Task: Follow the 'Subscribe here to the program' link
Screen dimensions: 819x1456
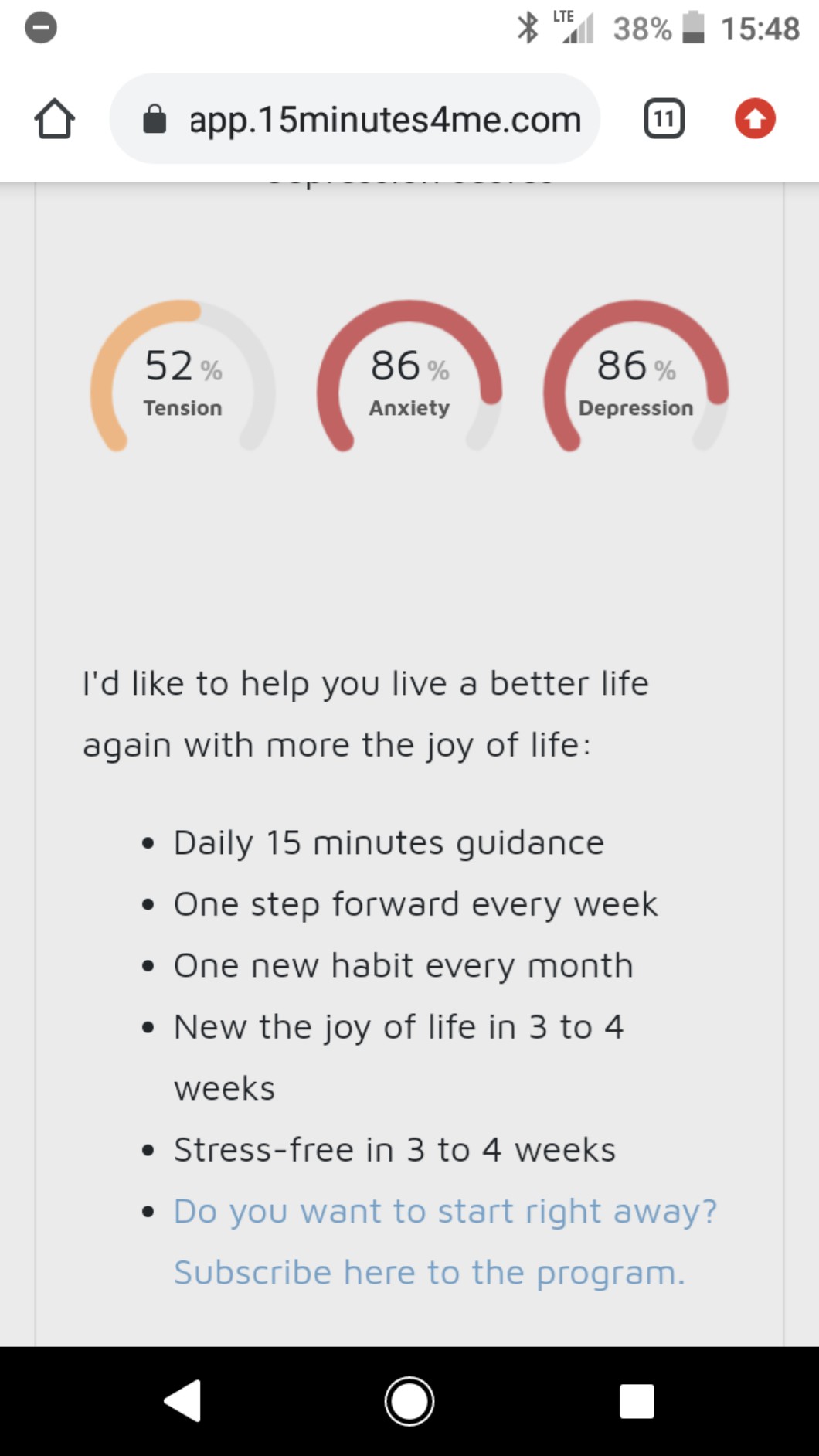Action: tap(430, 1272)
